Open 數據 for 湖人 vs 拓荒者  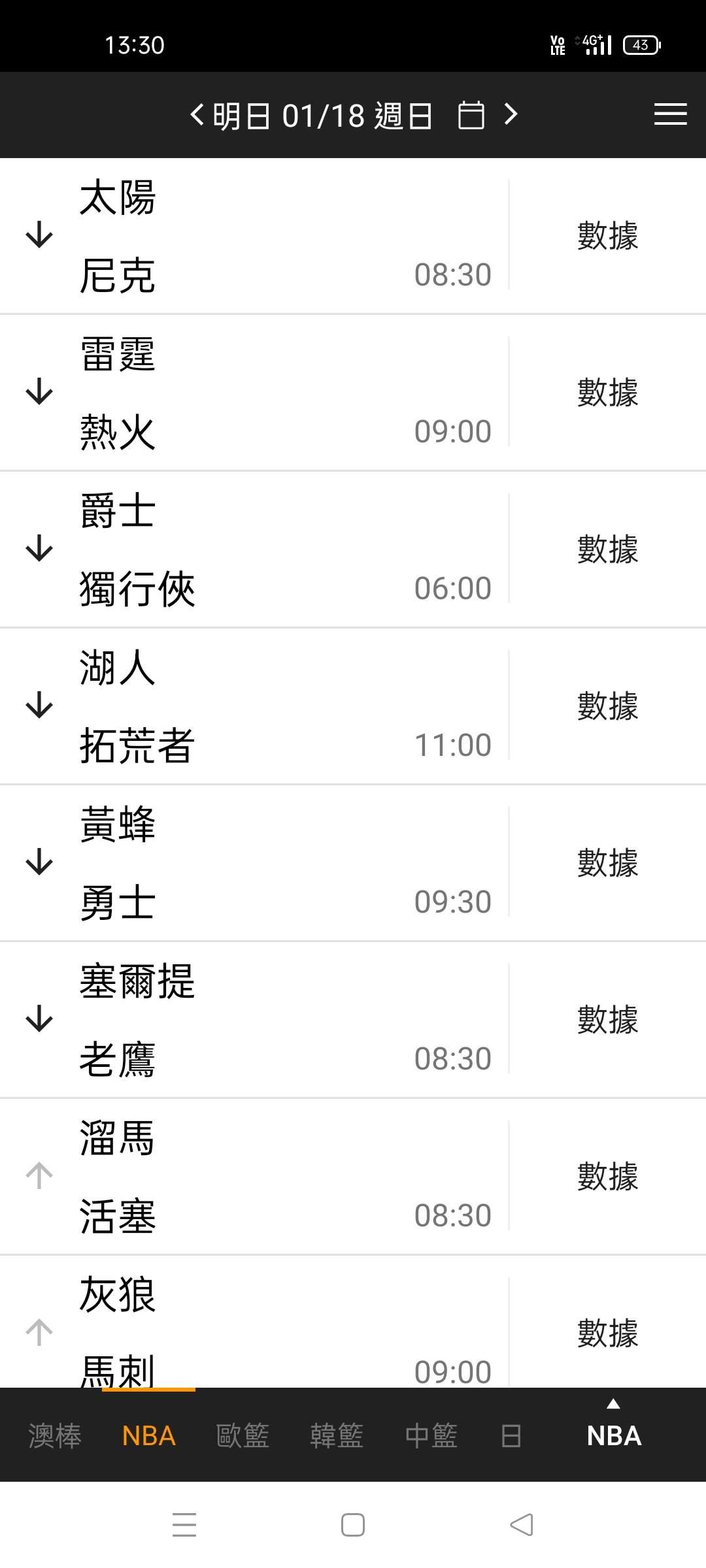(607, 706)
